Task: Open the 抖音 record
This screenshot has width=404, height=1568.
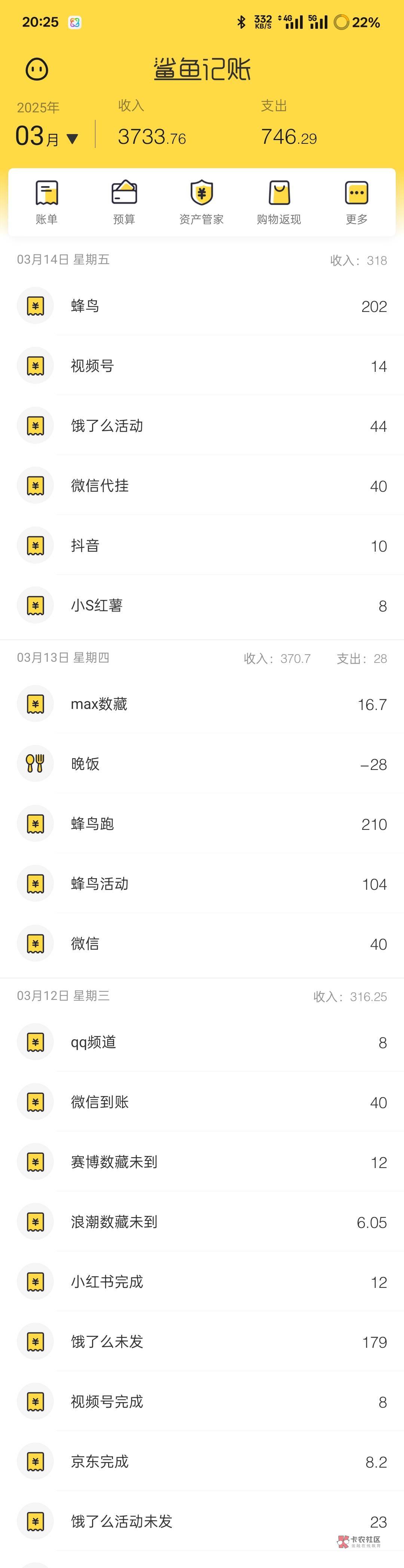Action: (202, 545)
